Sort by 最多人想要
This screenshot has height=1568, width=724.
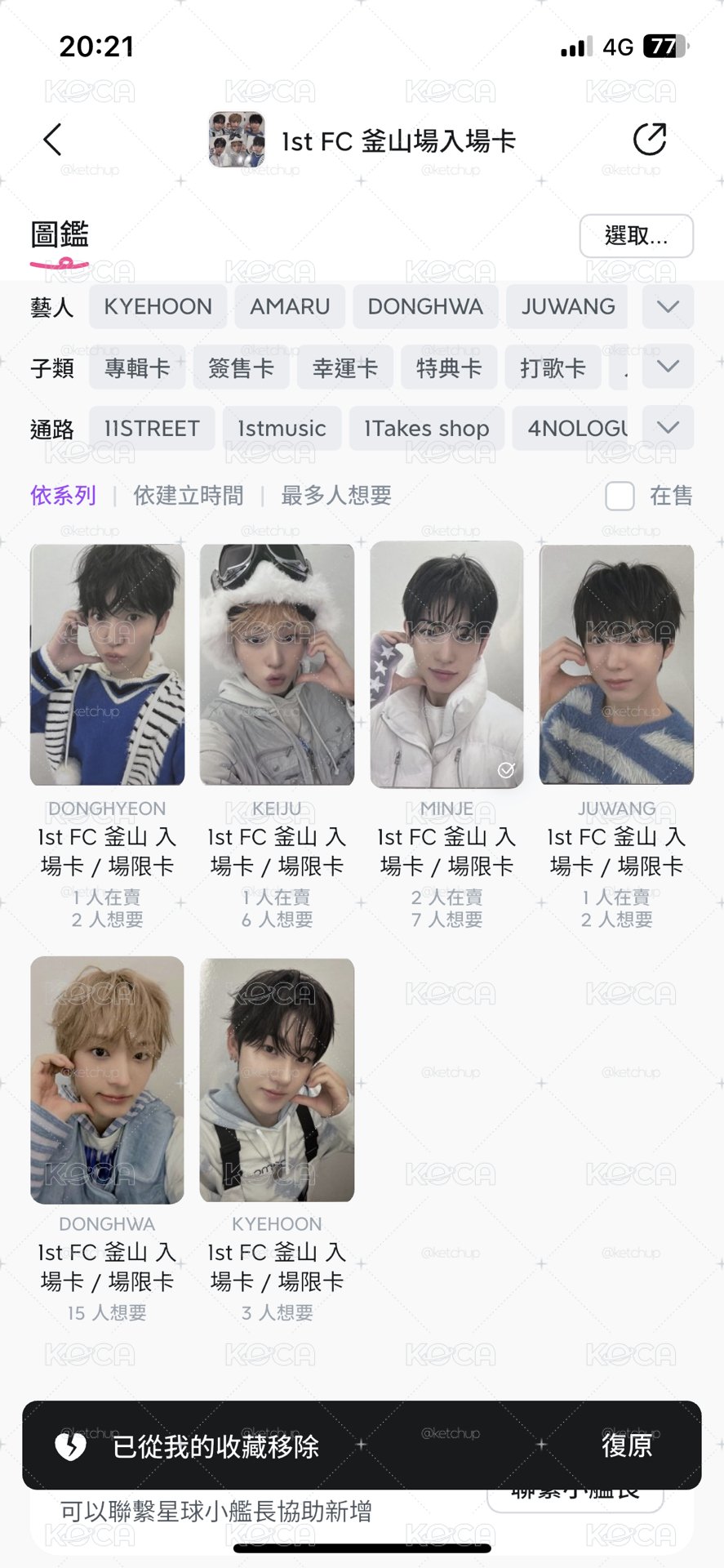pyautogui.click(x=336, y=495)
